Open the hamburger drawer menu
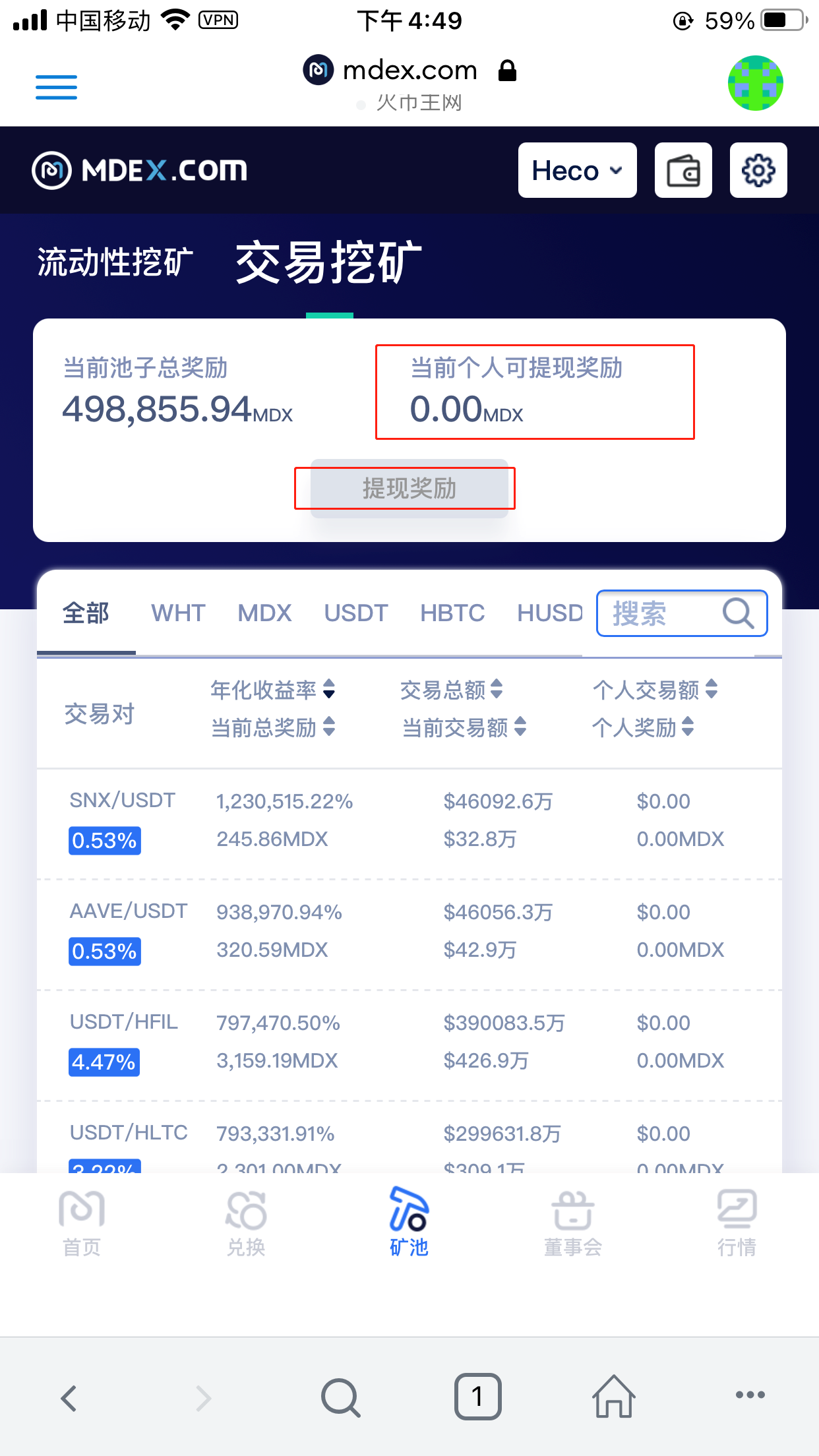This screenshot has height=1456, width=819. (x=56, y=87)
